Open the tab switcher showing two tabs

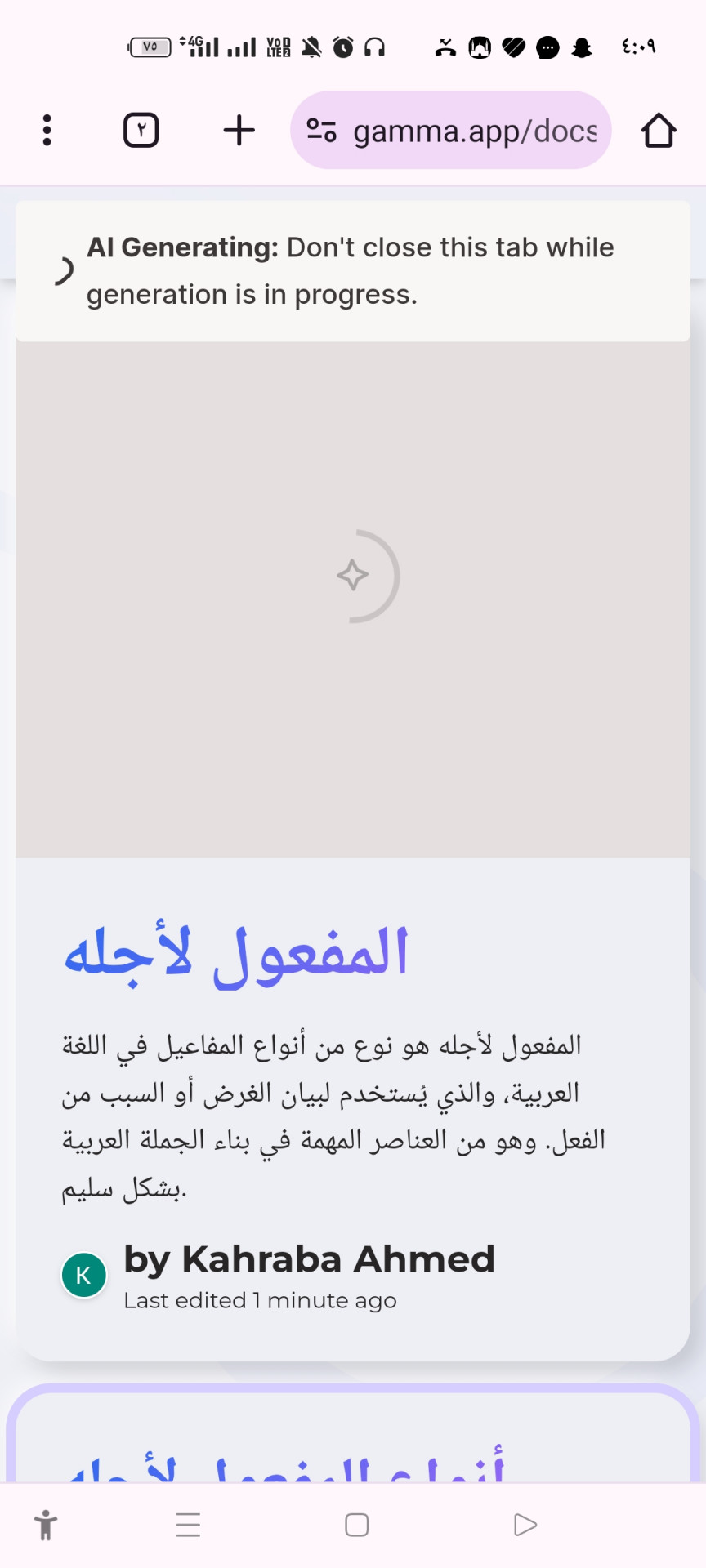[x=141, y=131]
